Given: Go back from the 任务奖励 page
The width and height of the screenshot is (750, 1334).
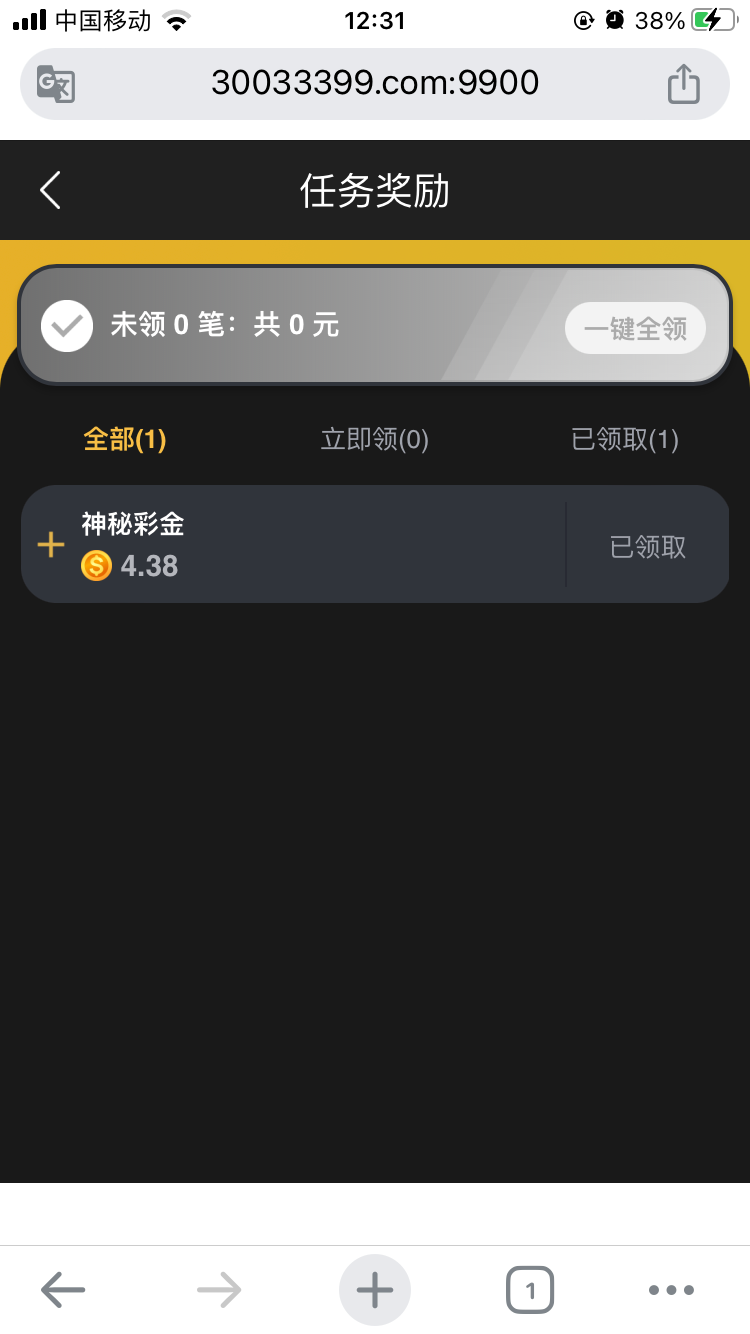Looking at the screenshot, I should 51,190.
